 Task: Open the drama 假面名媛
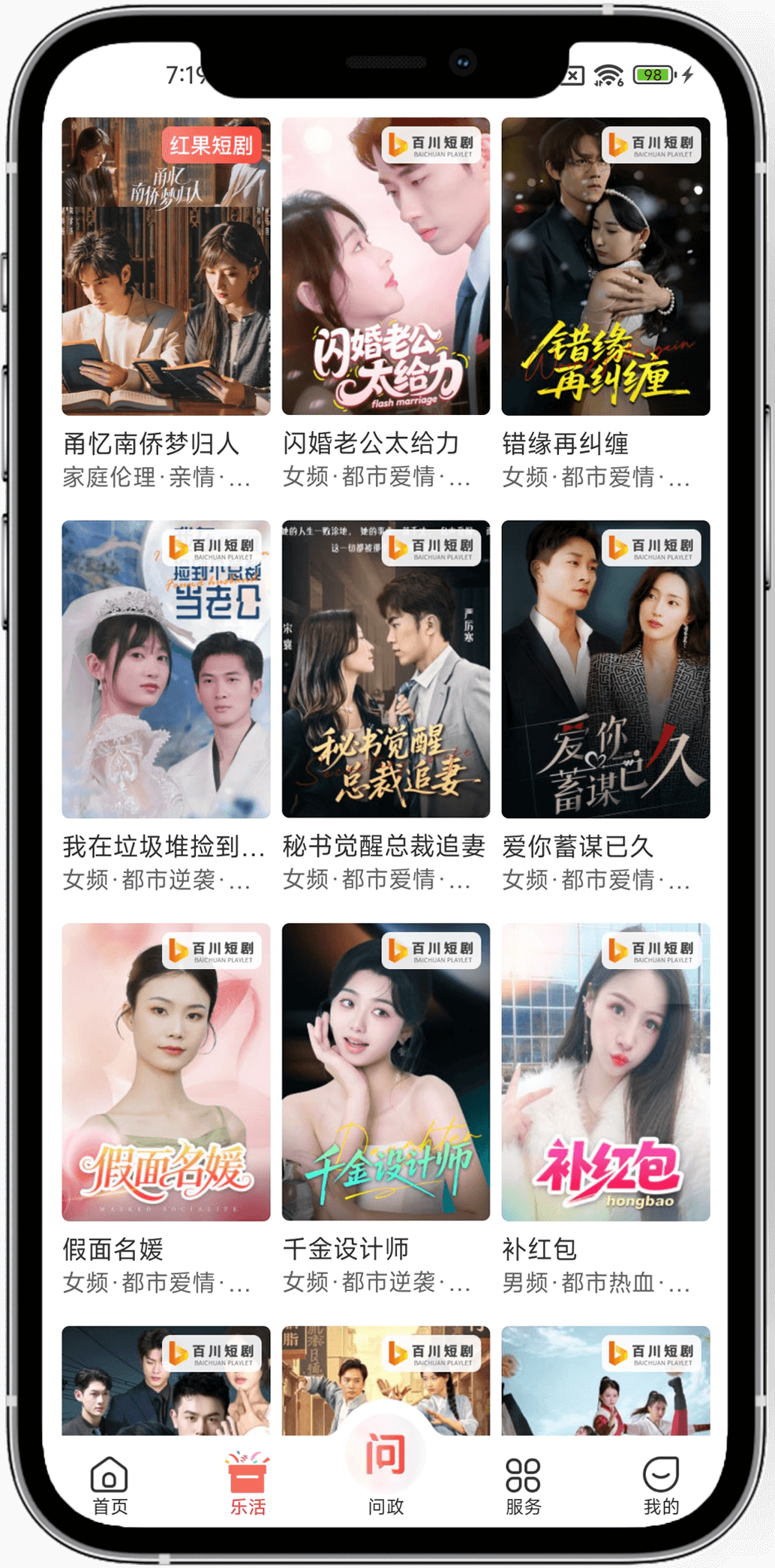166,1072
